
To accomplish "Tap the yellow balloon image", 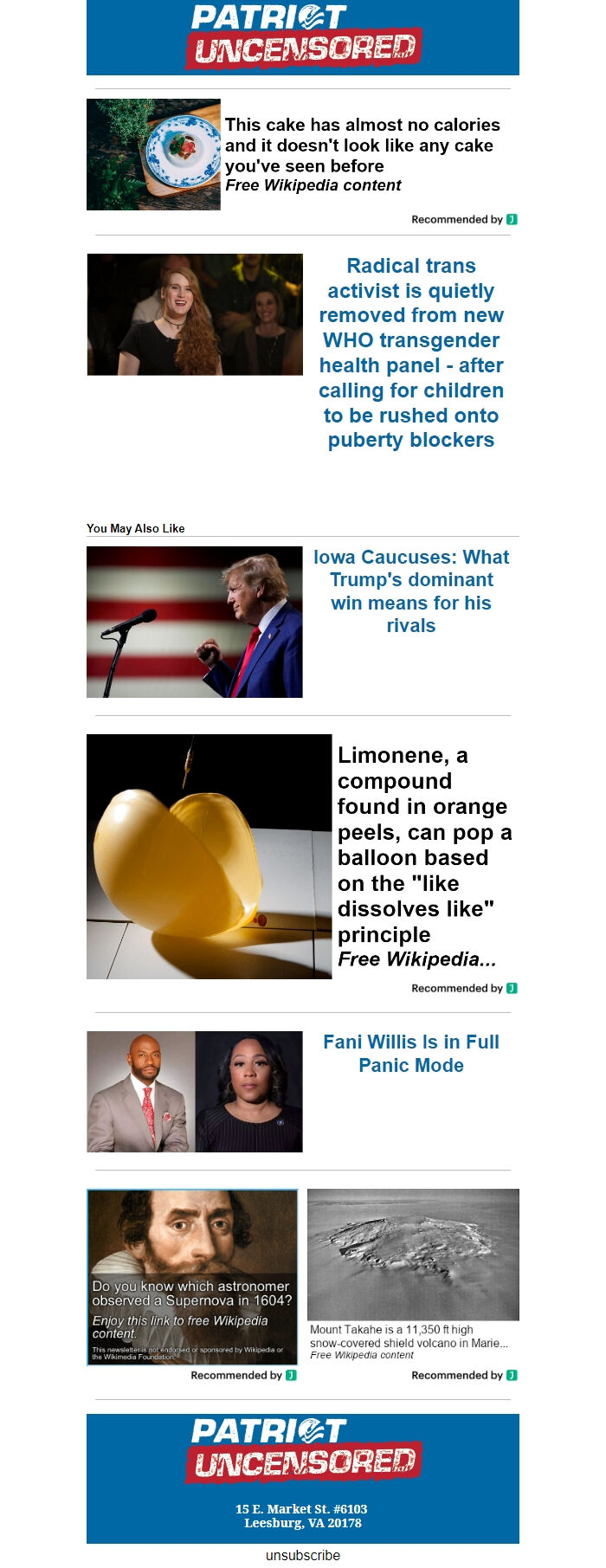I will 209,856.
